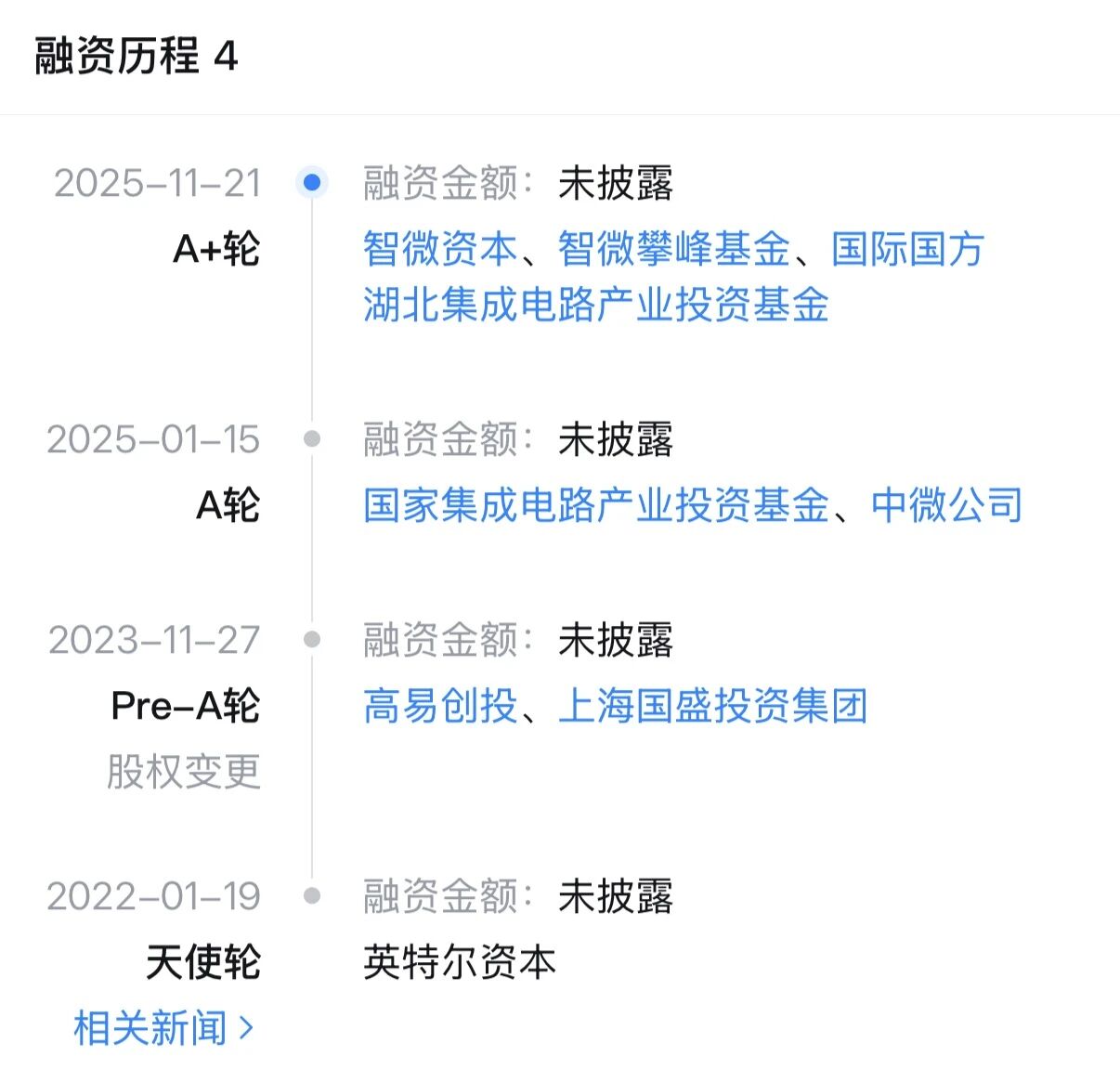Open the 国际国方 investor link
The width and height of the screenshot is (1120, 1082).
pos(906,249)
